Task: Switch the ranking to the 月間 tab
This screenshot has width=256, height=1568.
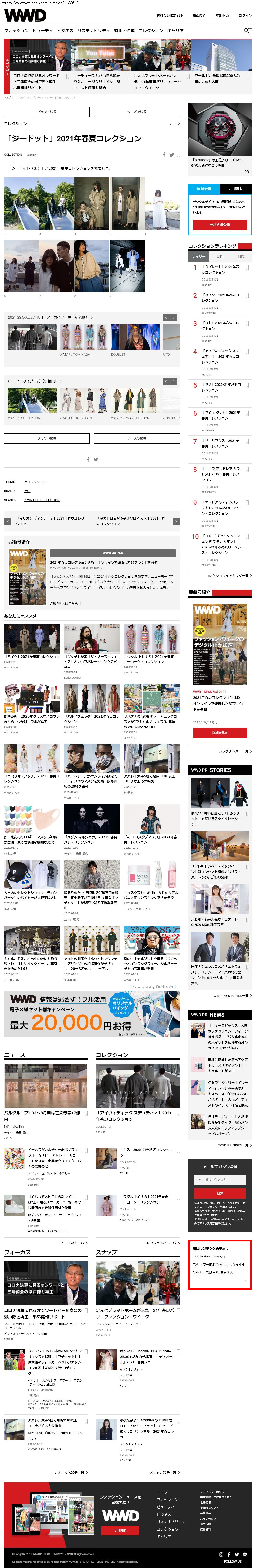Action: pos(241,256)
